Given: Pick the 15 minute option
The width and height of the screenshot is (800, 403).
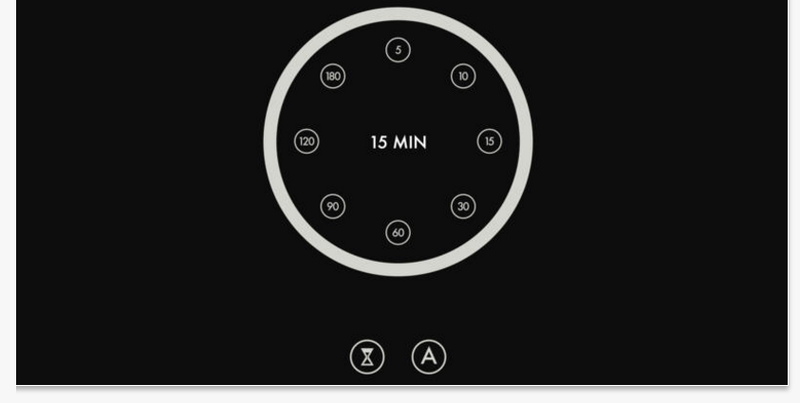Looking at the screenshot, I should click(489, 142).
